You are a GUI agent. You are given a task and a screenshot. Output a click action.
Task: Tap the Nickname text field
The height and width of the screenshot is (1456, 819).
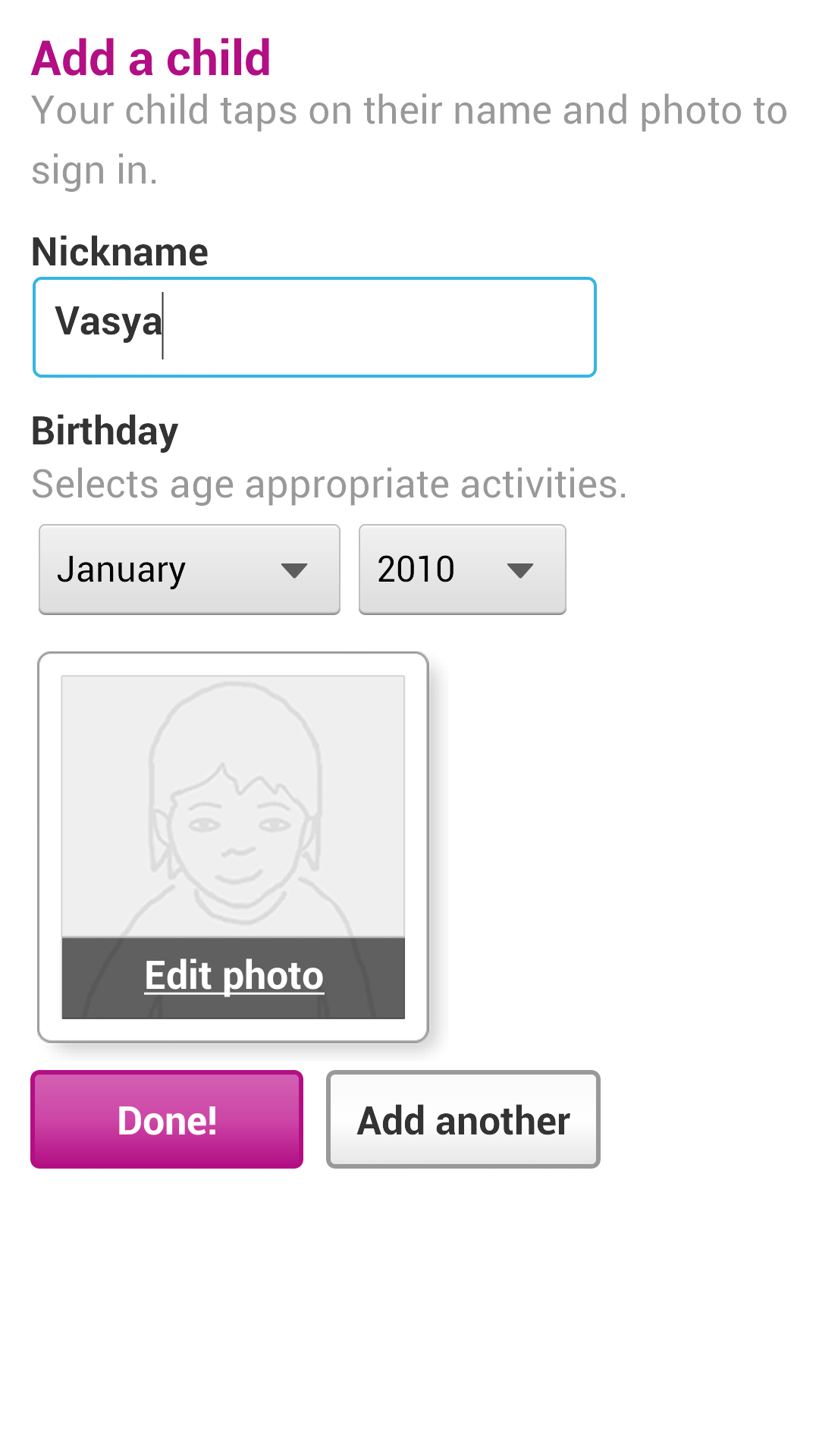point(315,327)
